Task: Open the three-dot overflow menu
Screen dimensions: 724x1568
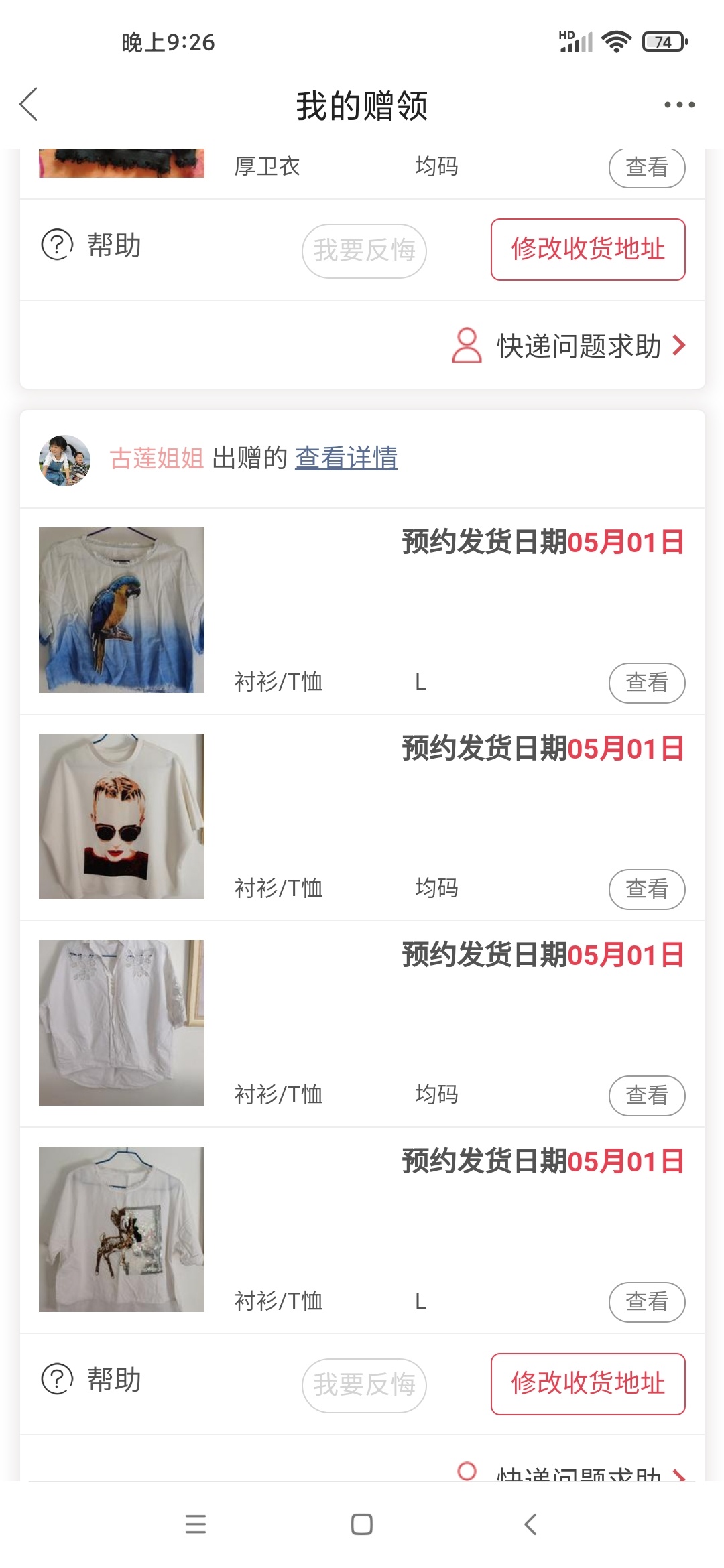Action: [x=679, y=105]
